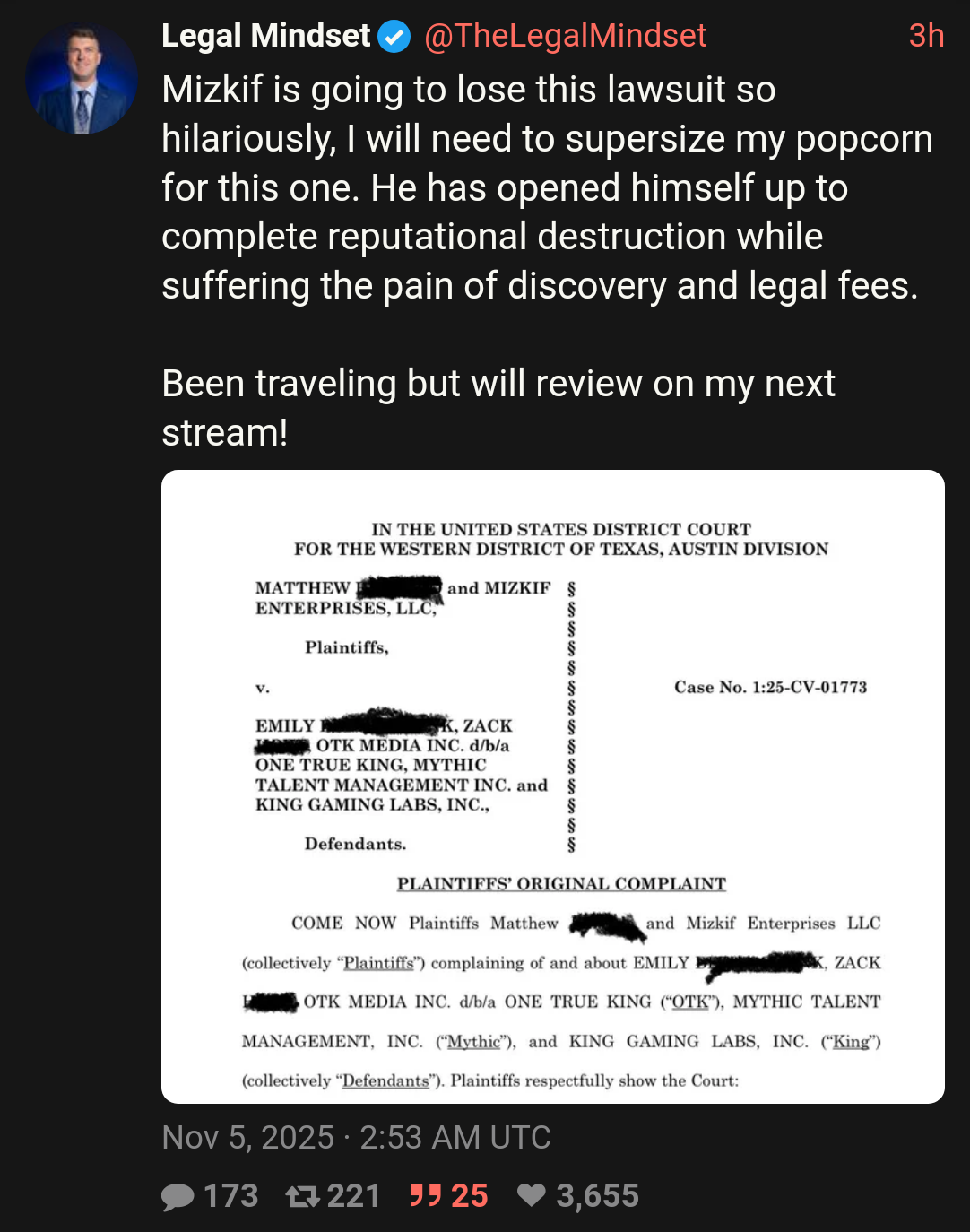Open the replies via comment icon
The height and width of the screenshot is (1232, 970).
coord(178,1196)
